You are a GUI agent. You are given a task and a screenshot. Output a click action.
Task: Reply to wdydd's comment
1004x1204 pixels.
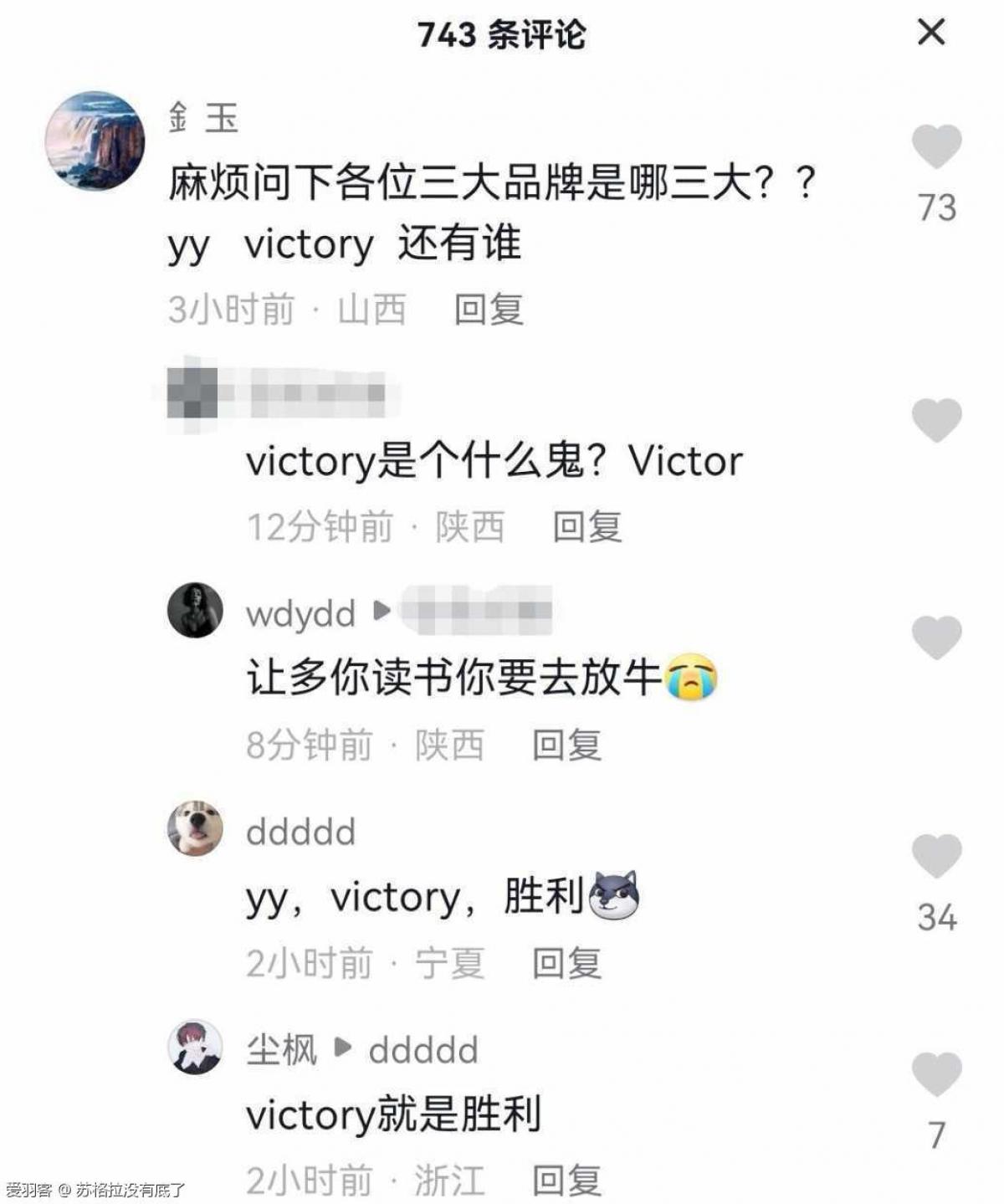(567, 745)
